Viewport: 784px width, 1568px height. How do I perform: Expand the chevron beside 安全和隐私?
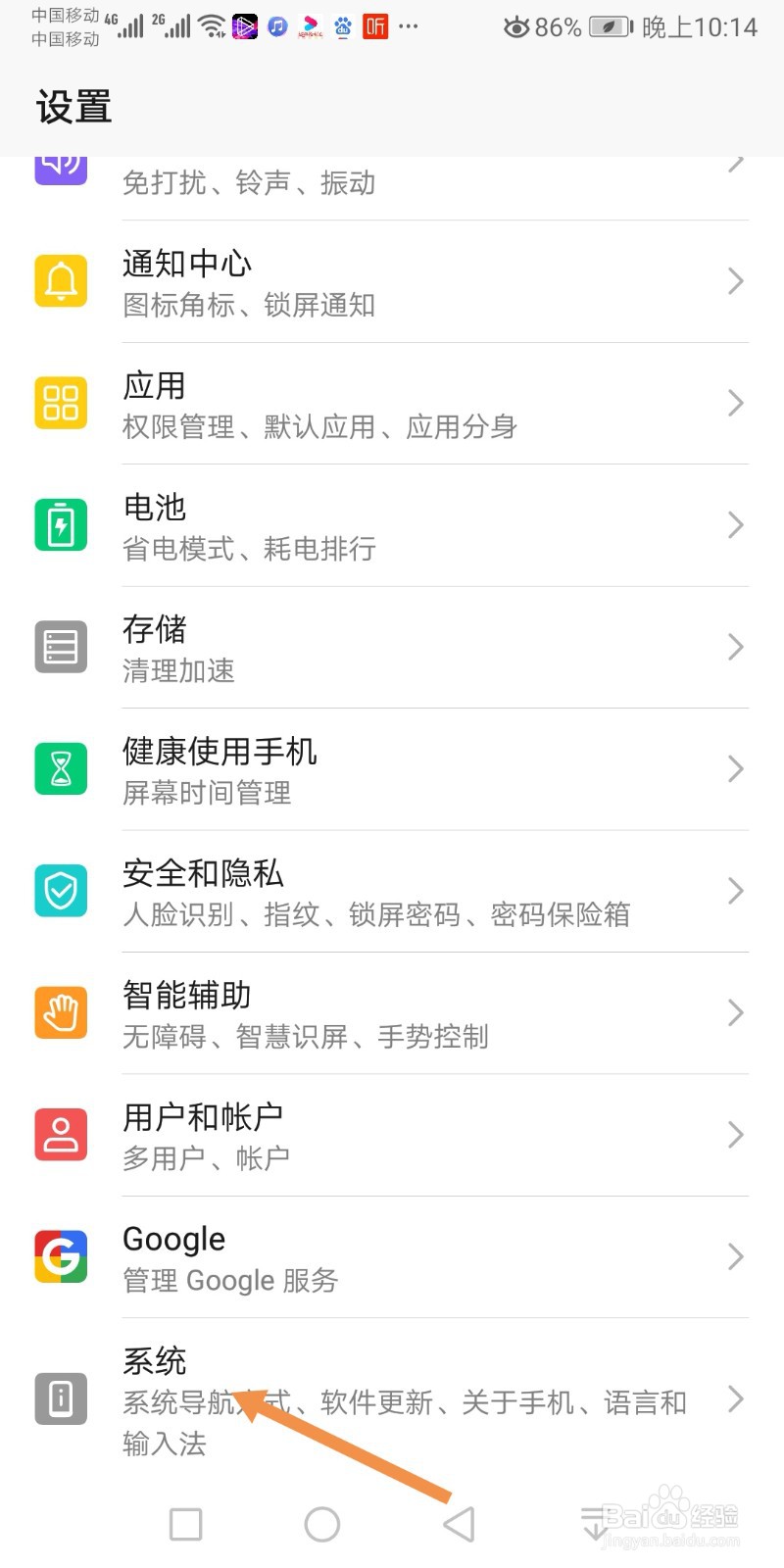[x=736, y=891]
